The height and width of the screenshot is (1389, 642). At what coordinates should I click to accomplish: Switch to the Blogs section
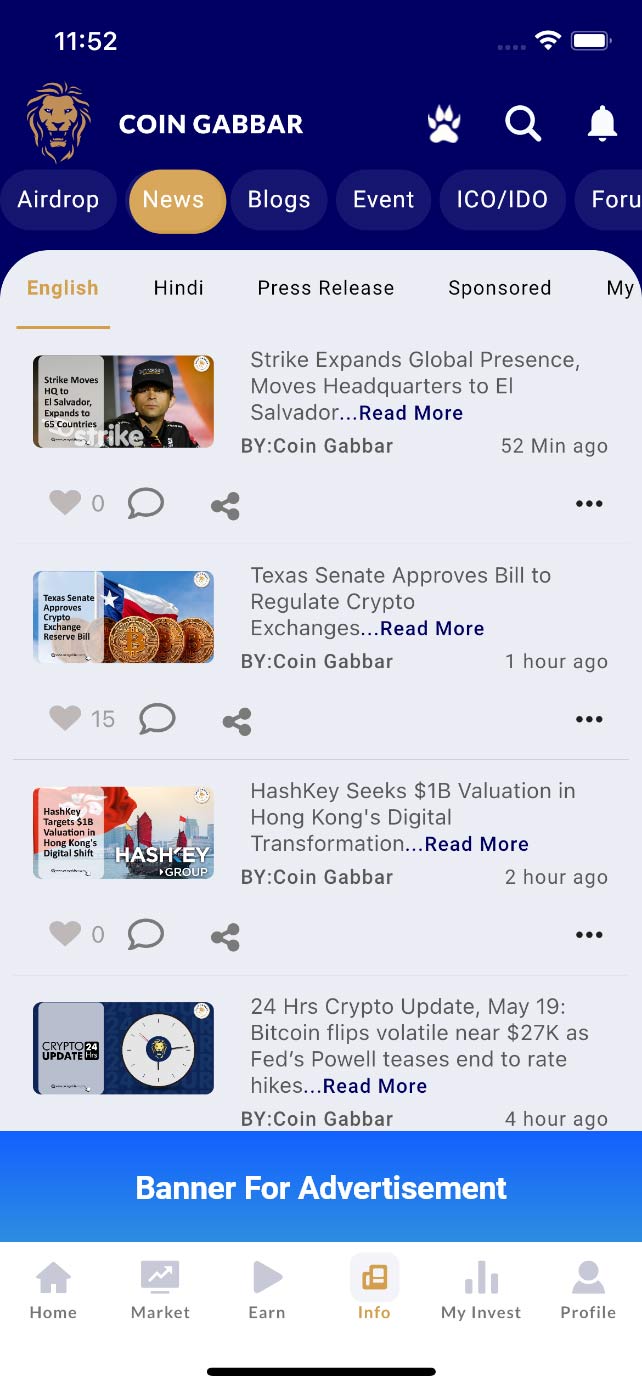(x=279, y=200)
